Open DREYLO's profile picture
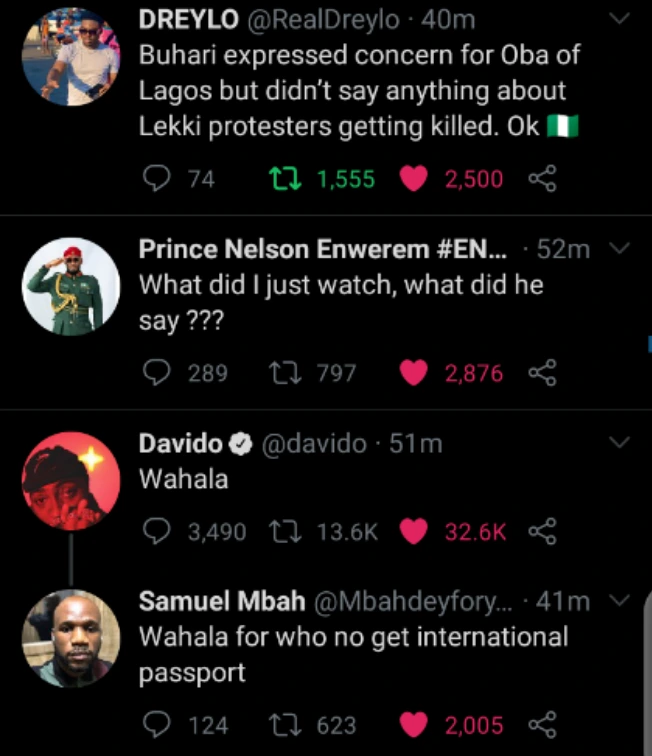Screen dimensions: 652x756 coord(71,56)
